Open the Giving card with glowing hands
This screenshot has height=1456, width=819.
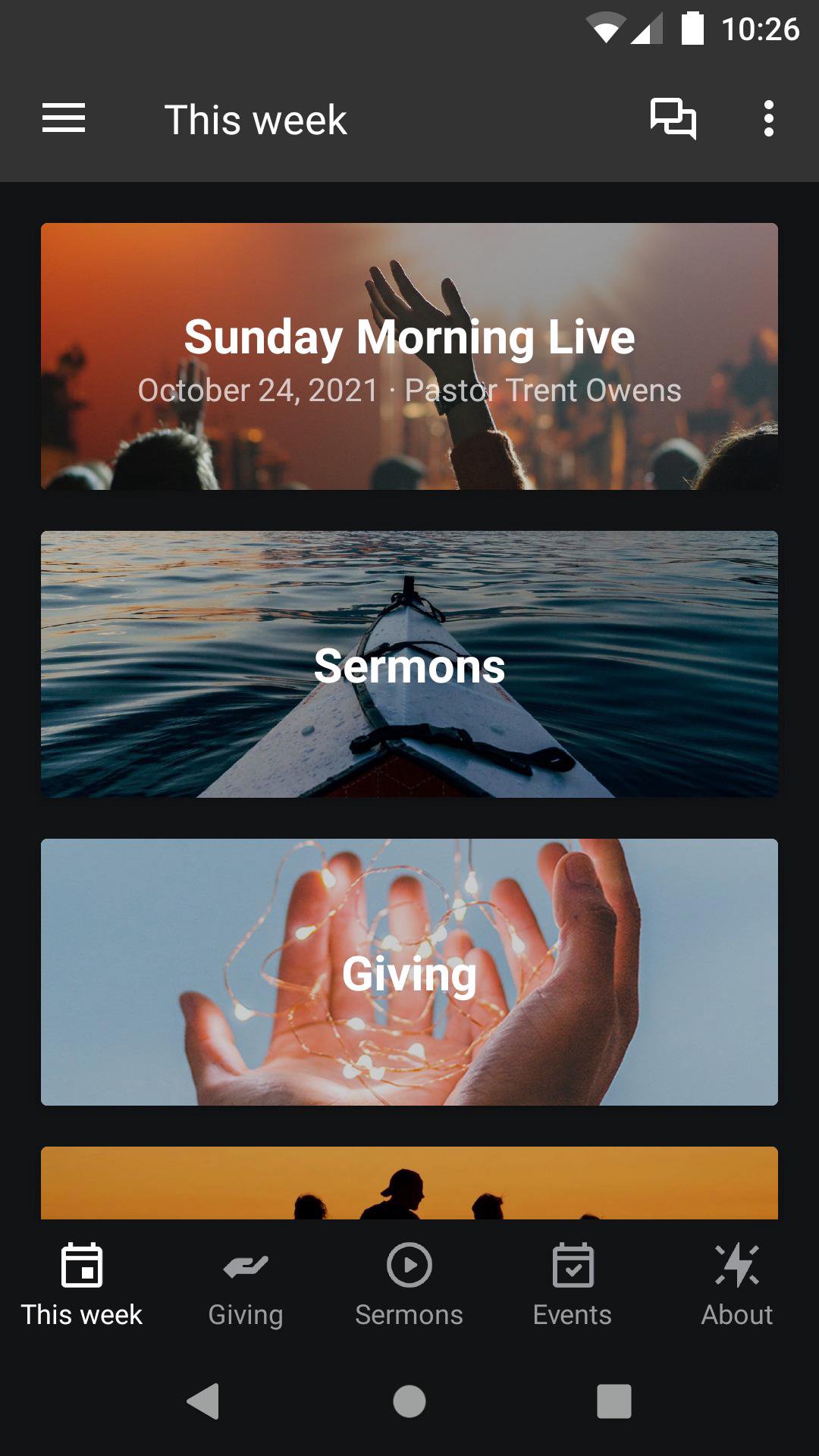pyautogui.click(x=409, y=972)
